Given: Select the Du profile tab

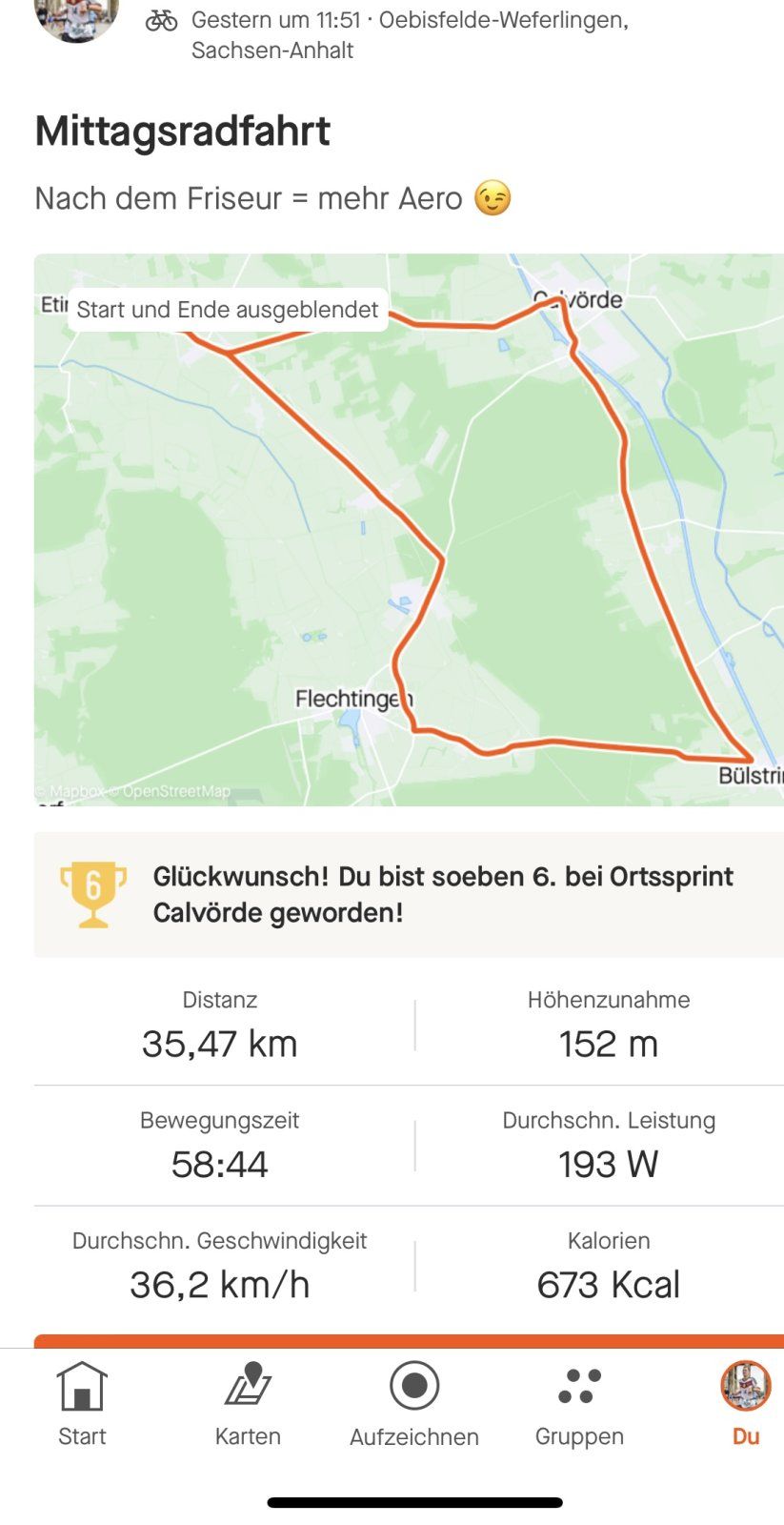Looking at the screenshot, I should point(745,1404).
